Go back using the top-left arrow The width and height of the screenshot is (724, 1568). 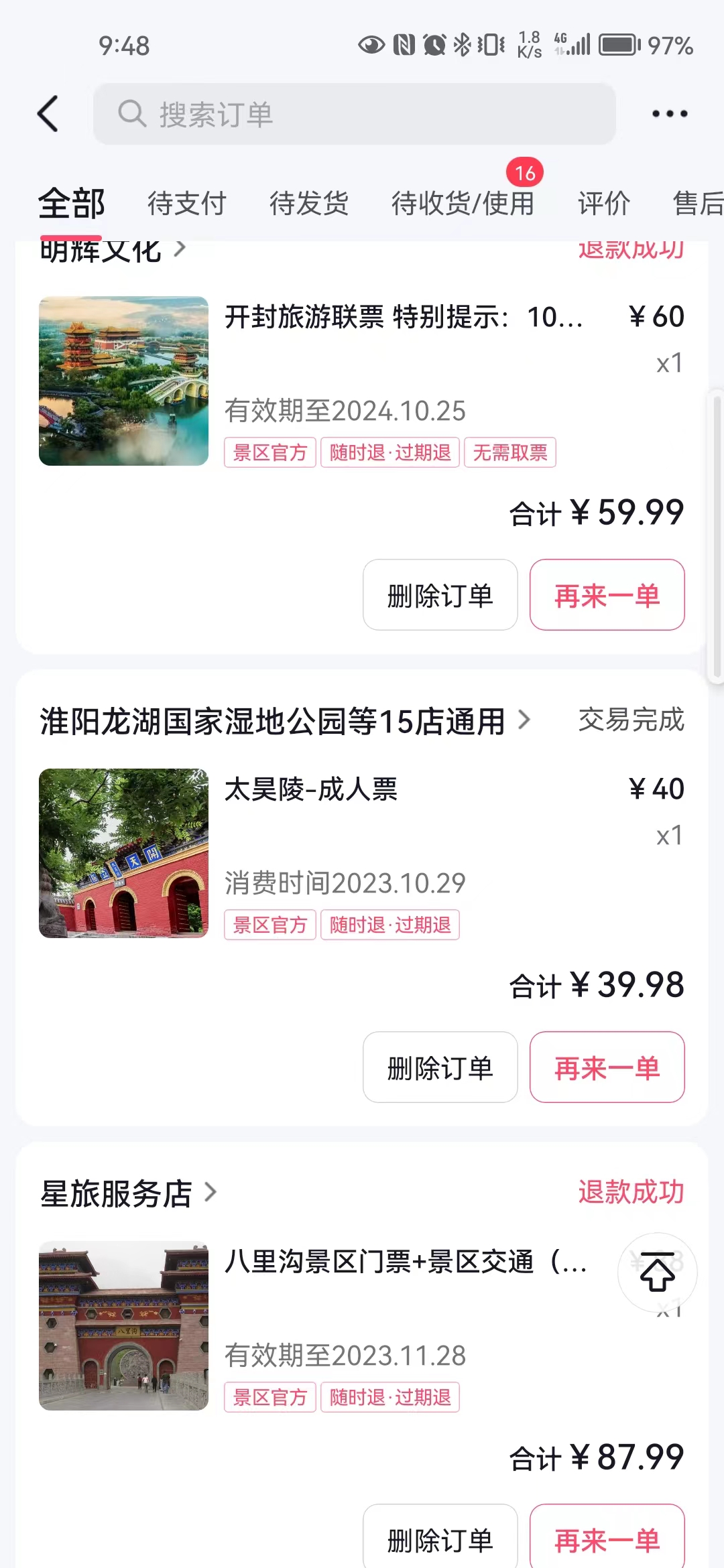click(48, 114)
